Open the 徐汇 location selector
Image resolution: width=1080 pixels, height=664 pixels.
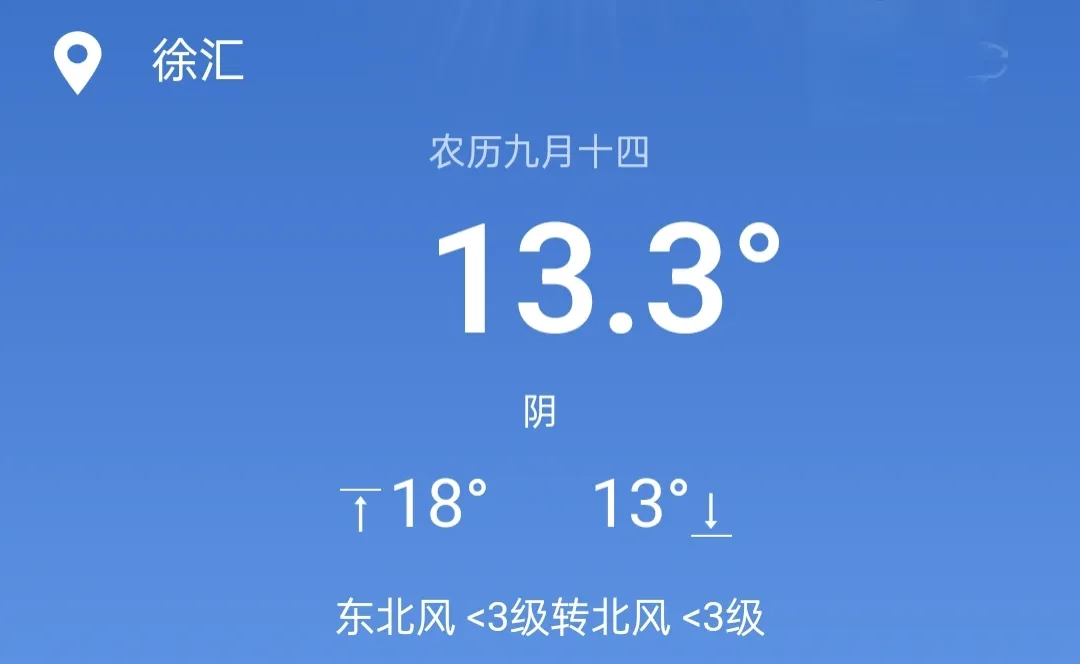[x=197, y=62]
